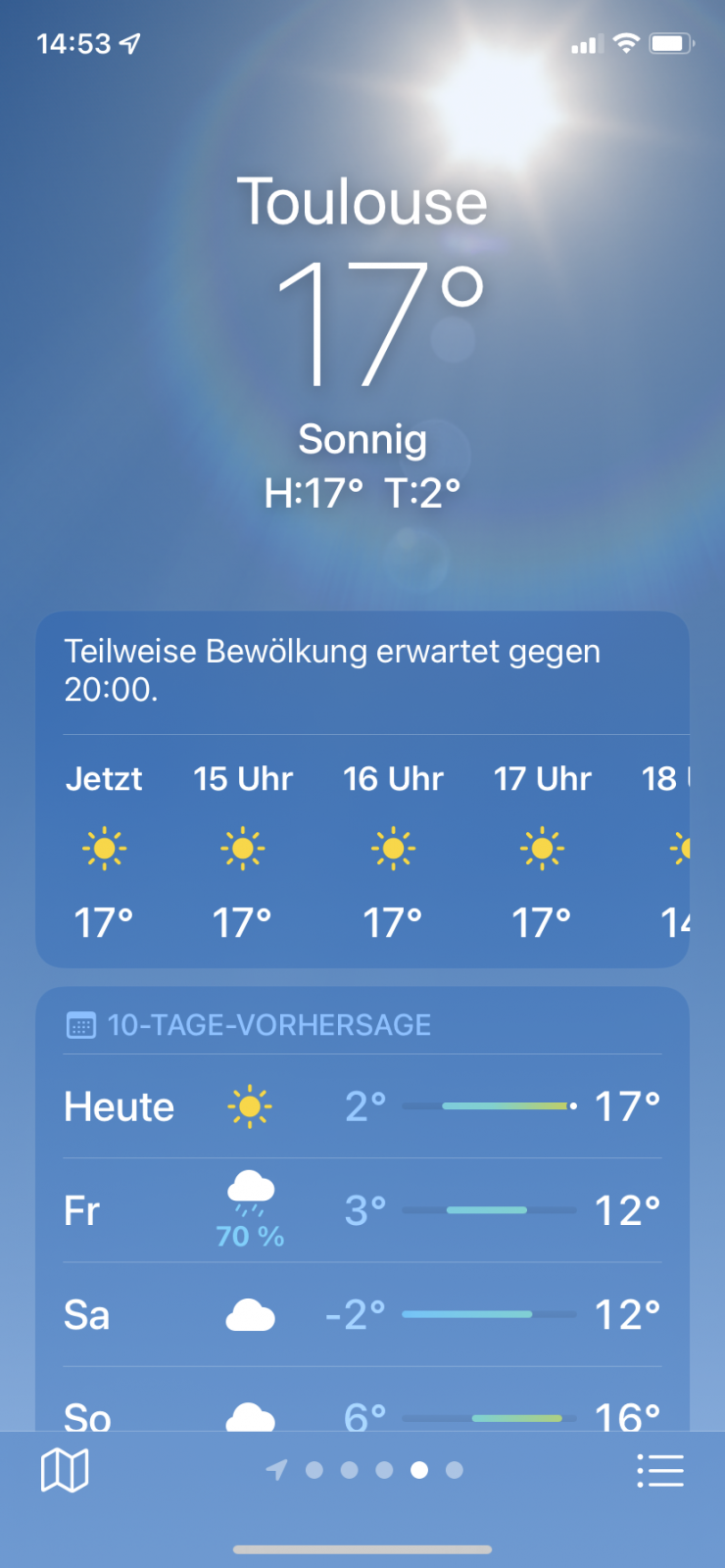Open the city list
The image size is (725, 1568).
tap(659, 1470)
